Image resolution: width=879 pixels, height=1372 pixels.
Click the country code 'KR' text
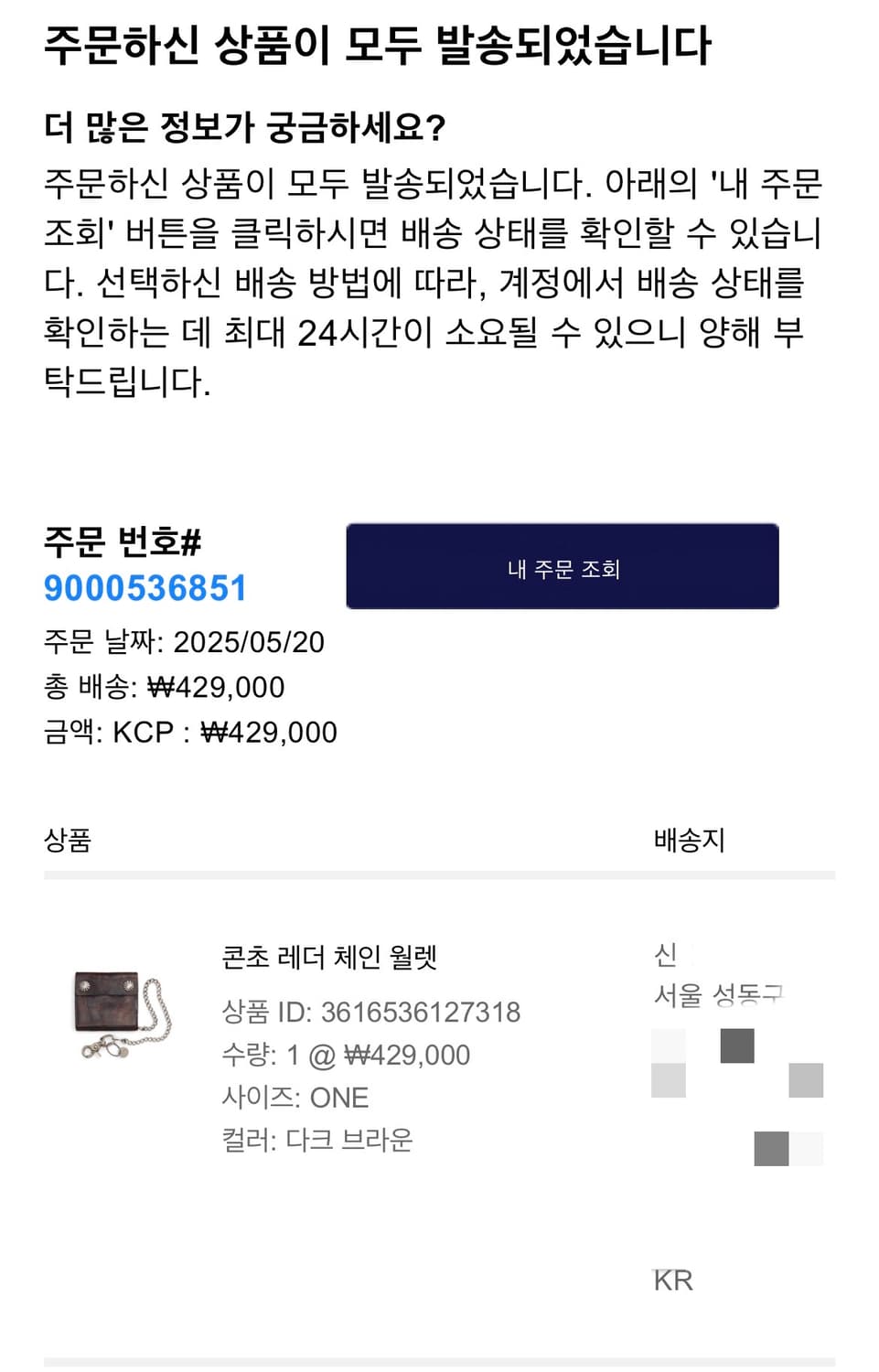click(x=671, y=1280)
